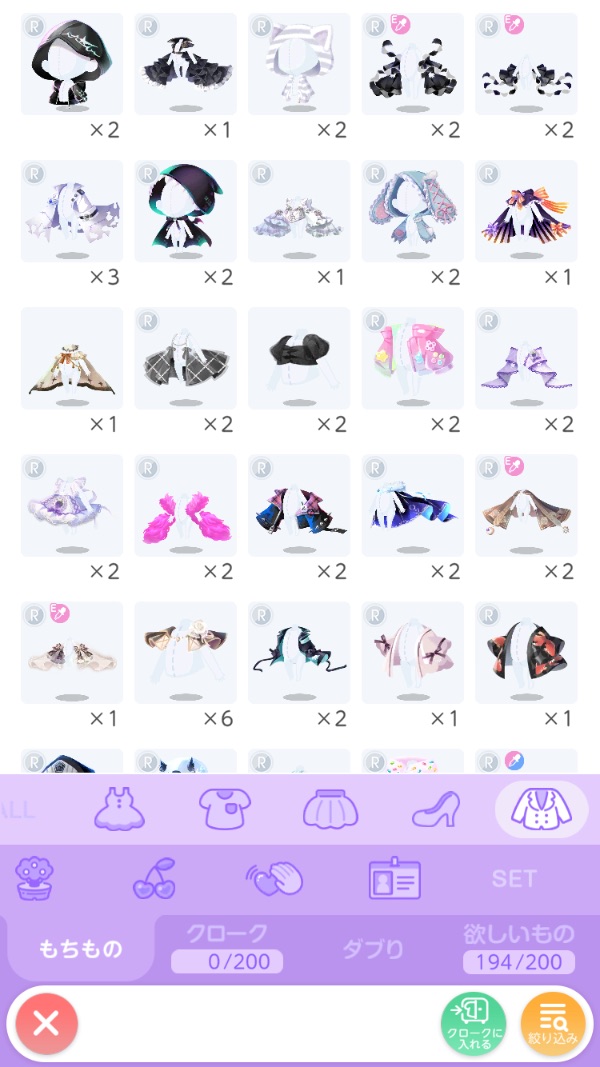Select the item with ×6 quantity

[186, 652]
